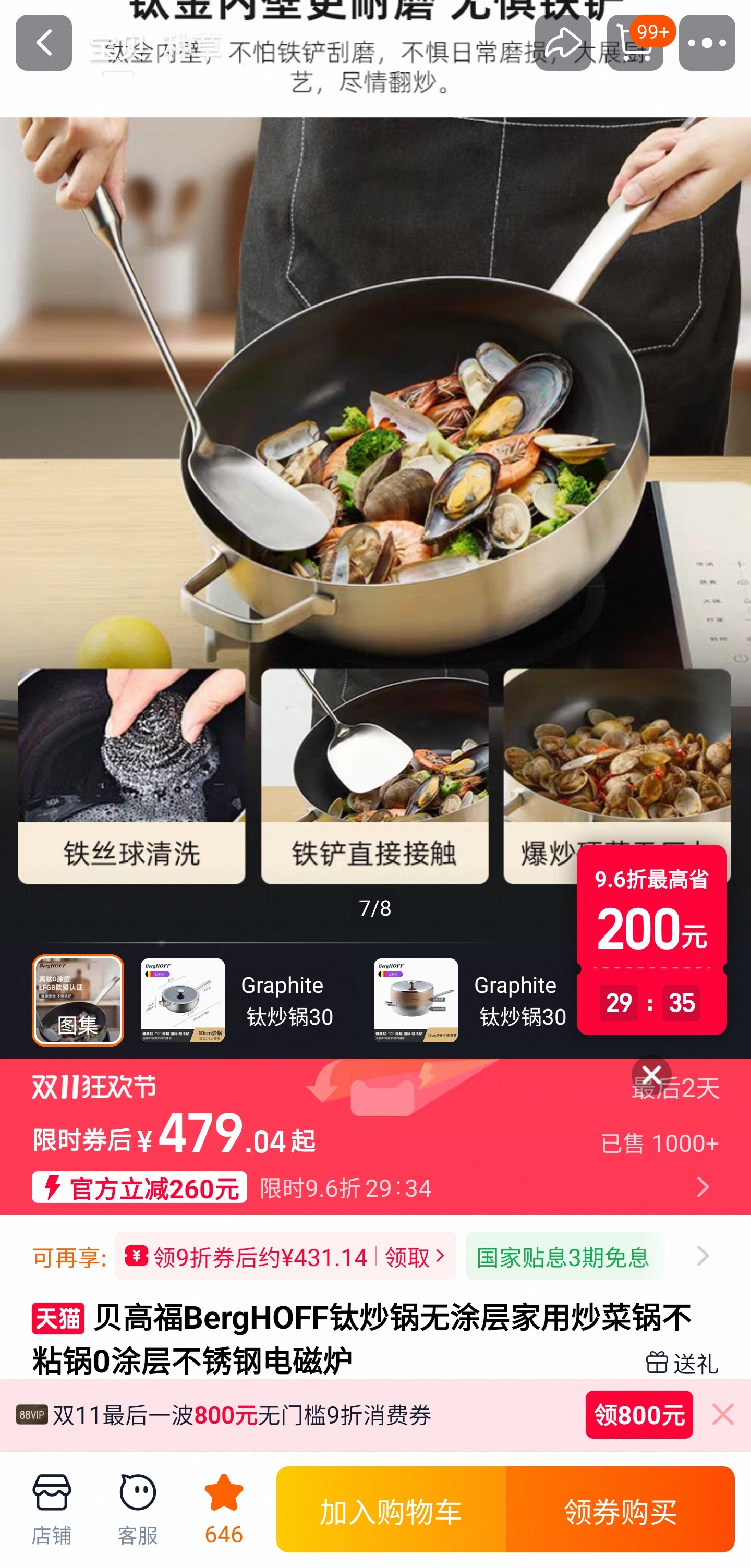Dismiss the 88VIP coupon banner
The width and height of the screenshot is (751, 1568).
[723, 1415]
